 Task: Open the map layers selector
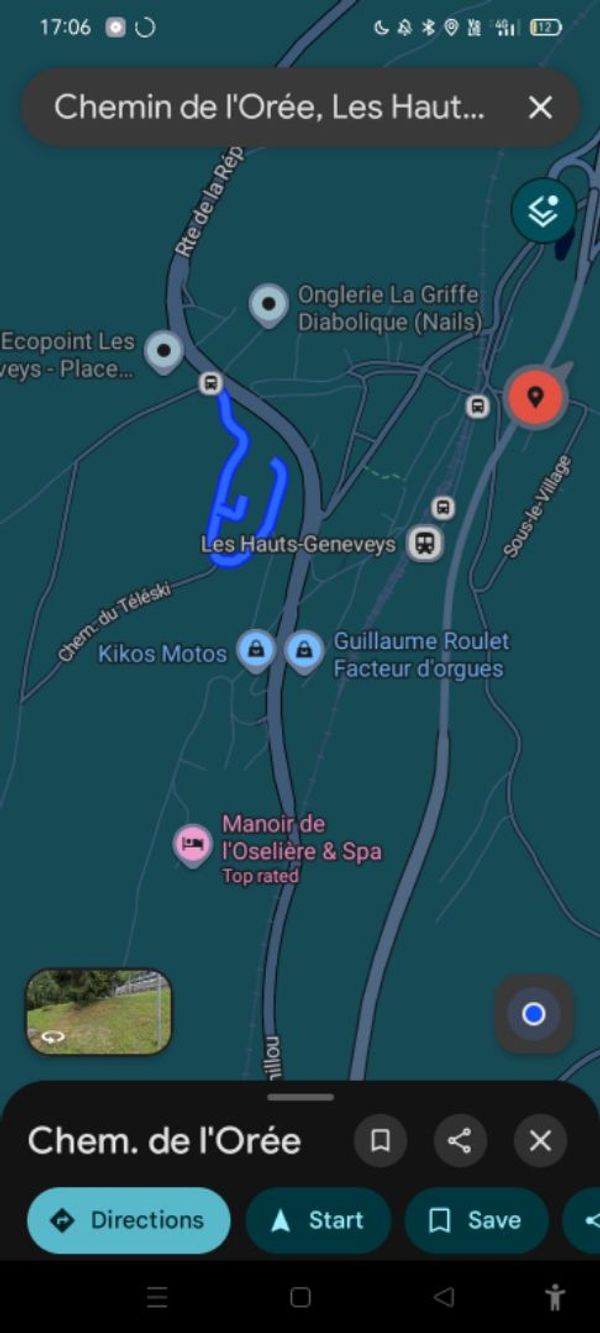tap(543, 210)
